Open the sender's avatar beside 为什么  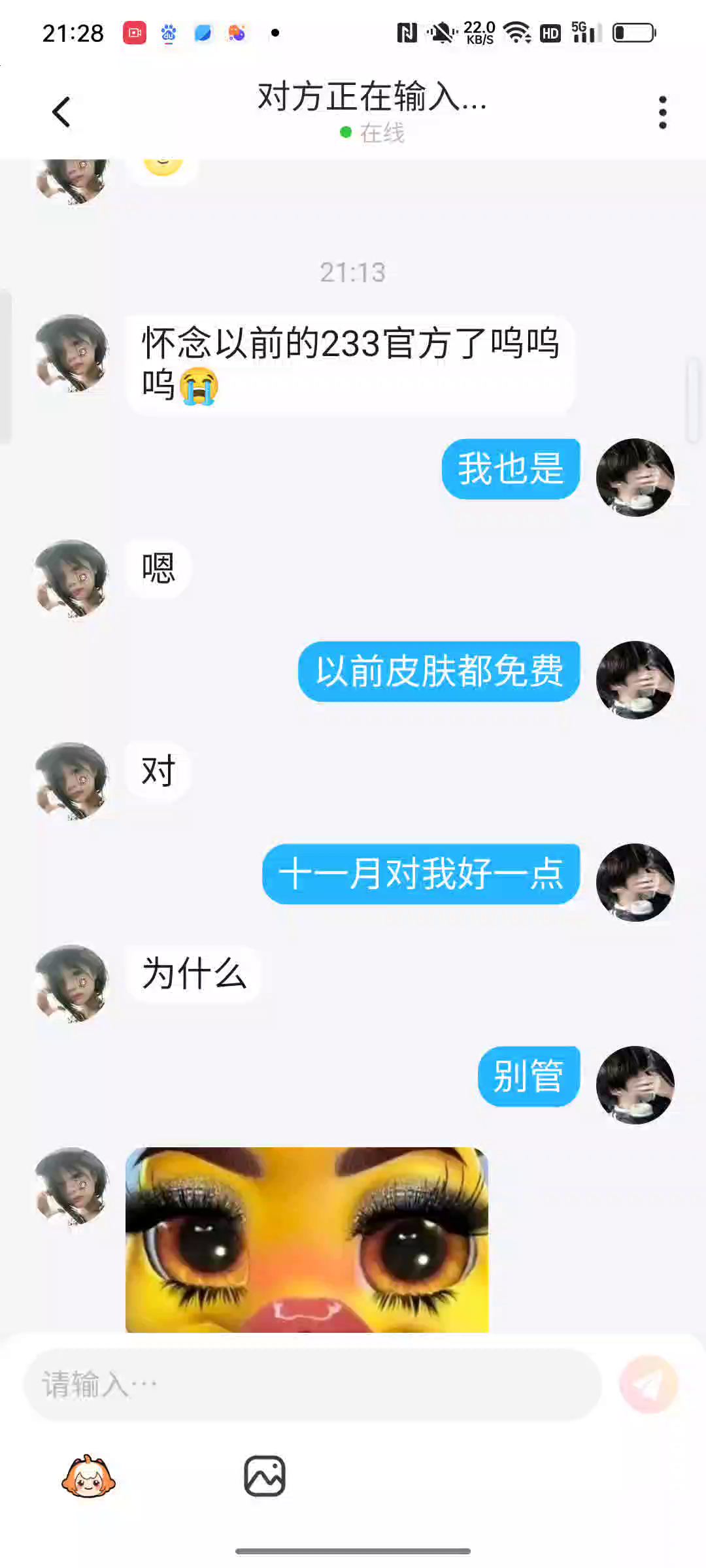click(71, 983)
